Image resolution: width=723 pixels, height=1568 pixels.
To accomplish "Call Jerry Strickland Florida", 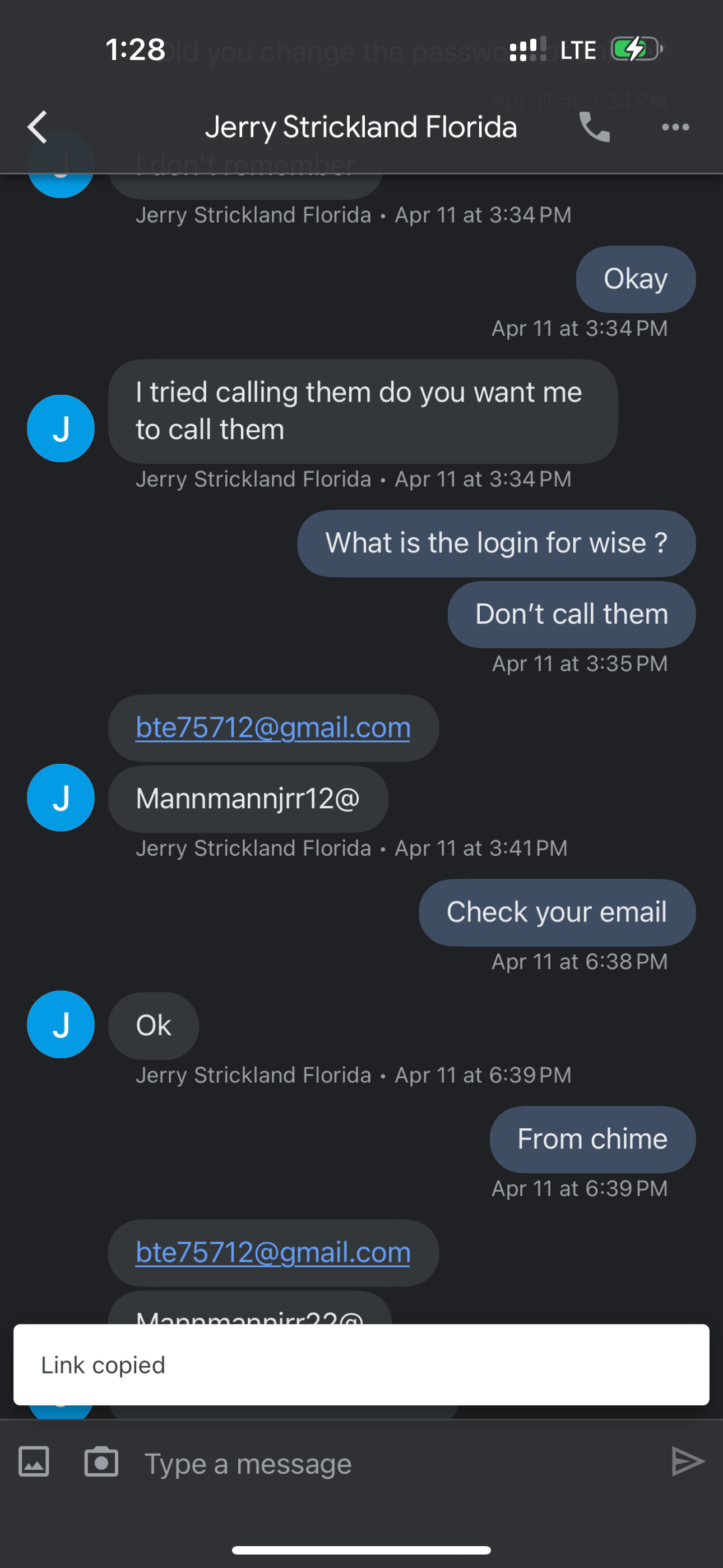I will (594, 127).
